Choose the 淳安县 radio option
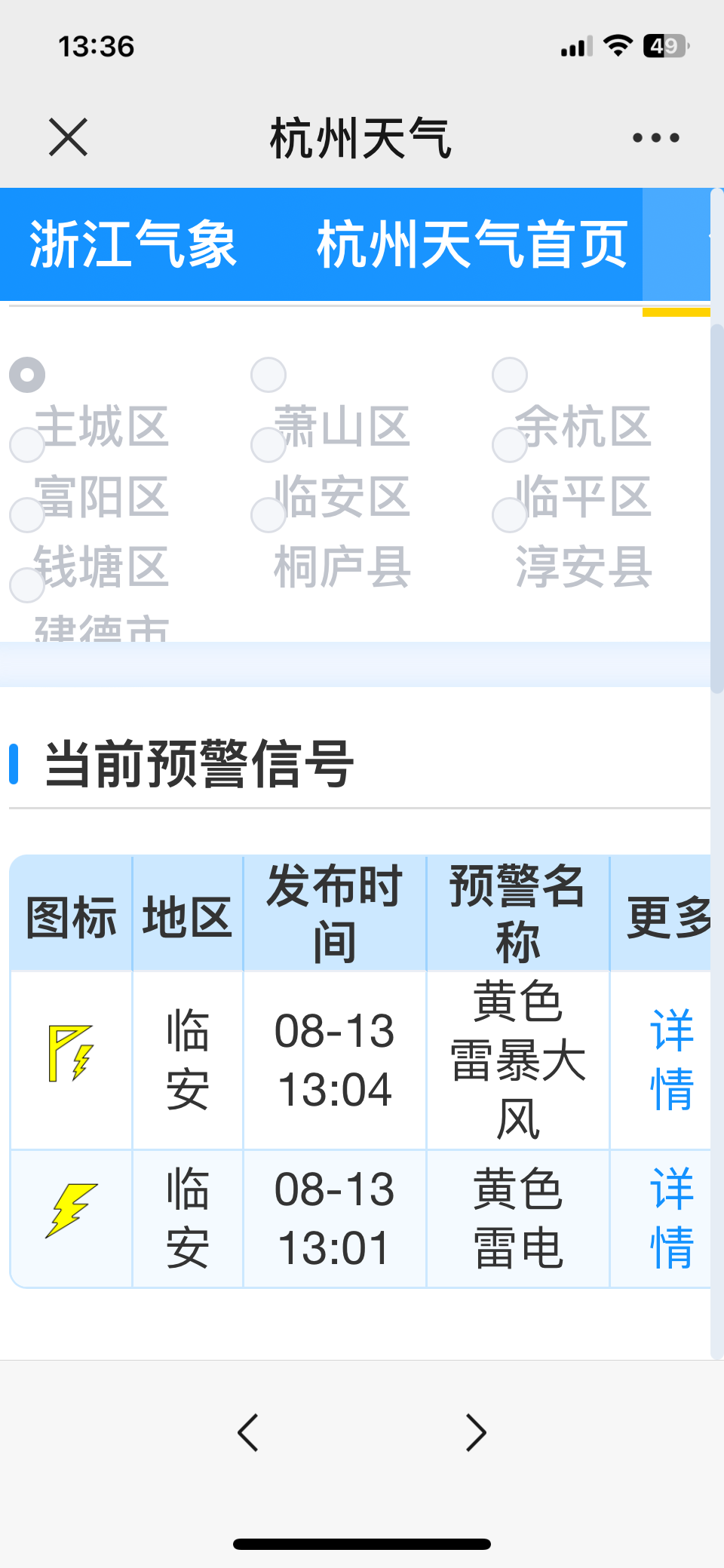Viewport: 724px width, 1568px height. pyautogui.click(x=510, y=515)
